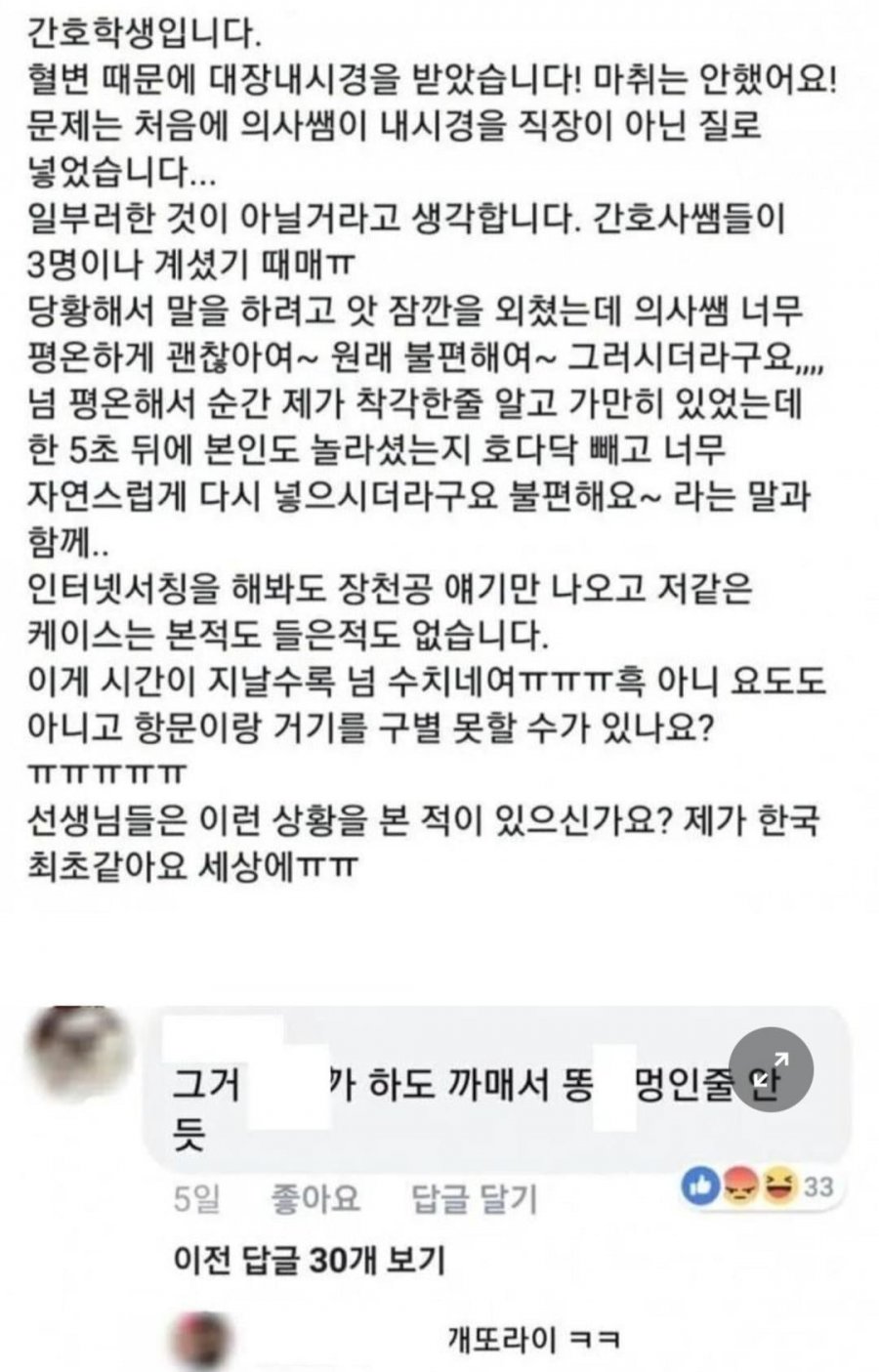This screenshot has height=1372, width=879.
Task: Open 이전 답글 30개 보기
Action: point(308,1260)
